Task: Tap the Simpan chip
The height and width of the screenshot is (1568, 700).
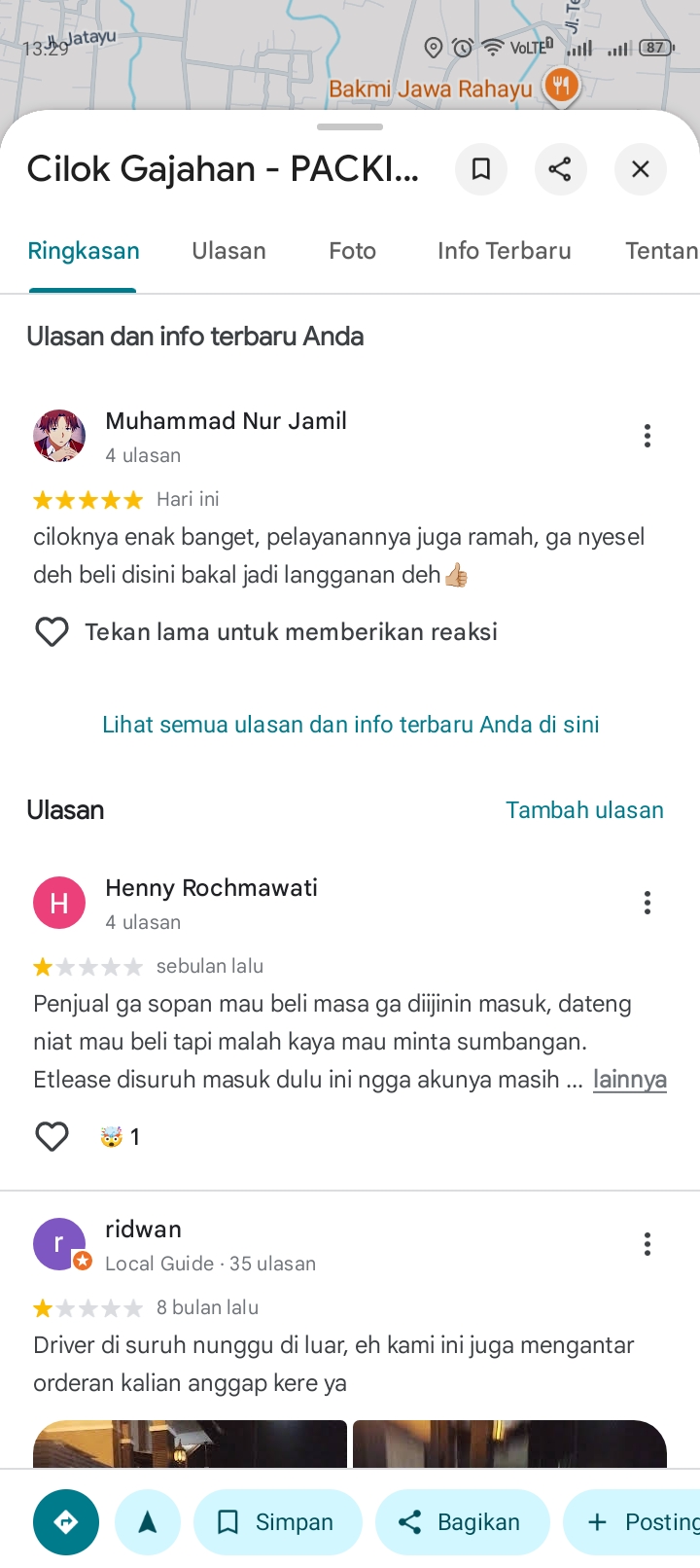Action: pos(277,1522)
